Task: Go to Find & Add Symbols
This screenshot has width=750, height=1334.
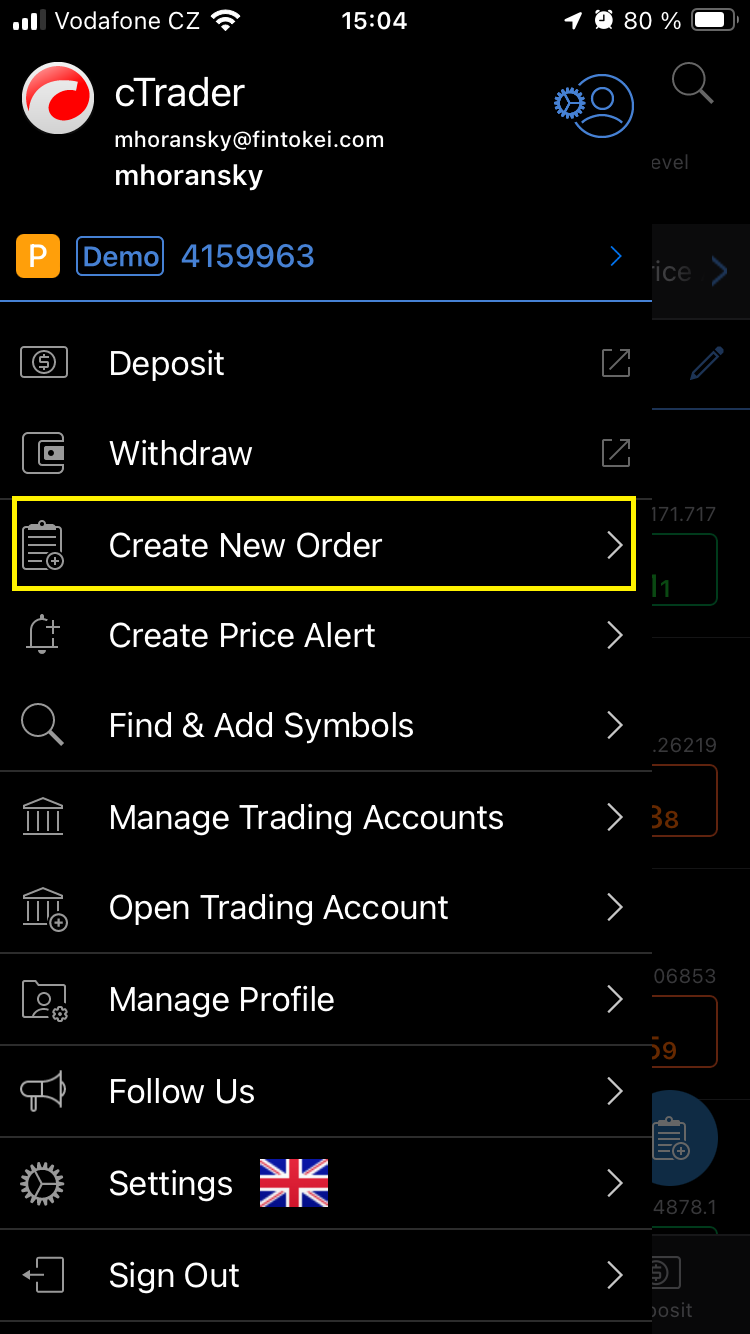Action: pos(325,725)
